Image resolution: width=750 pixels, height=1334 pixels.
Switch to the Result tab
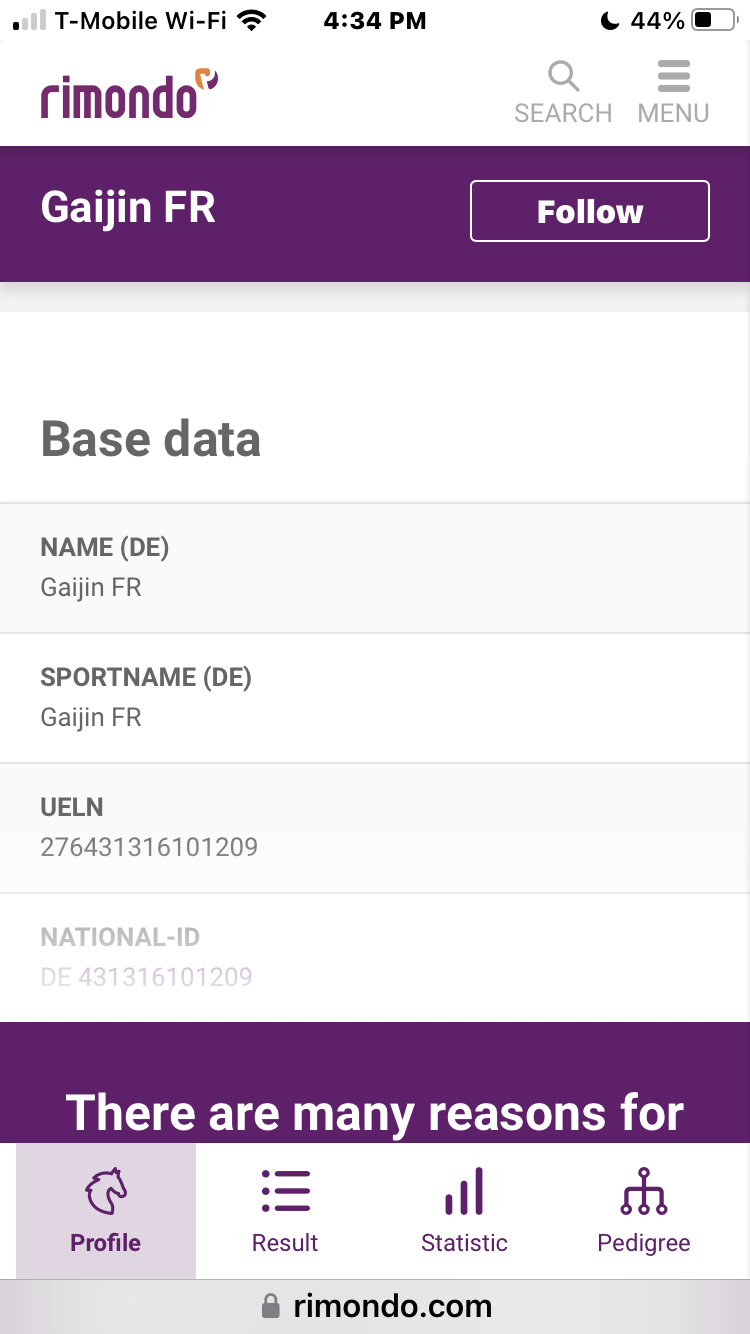(285, 1211)
